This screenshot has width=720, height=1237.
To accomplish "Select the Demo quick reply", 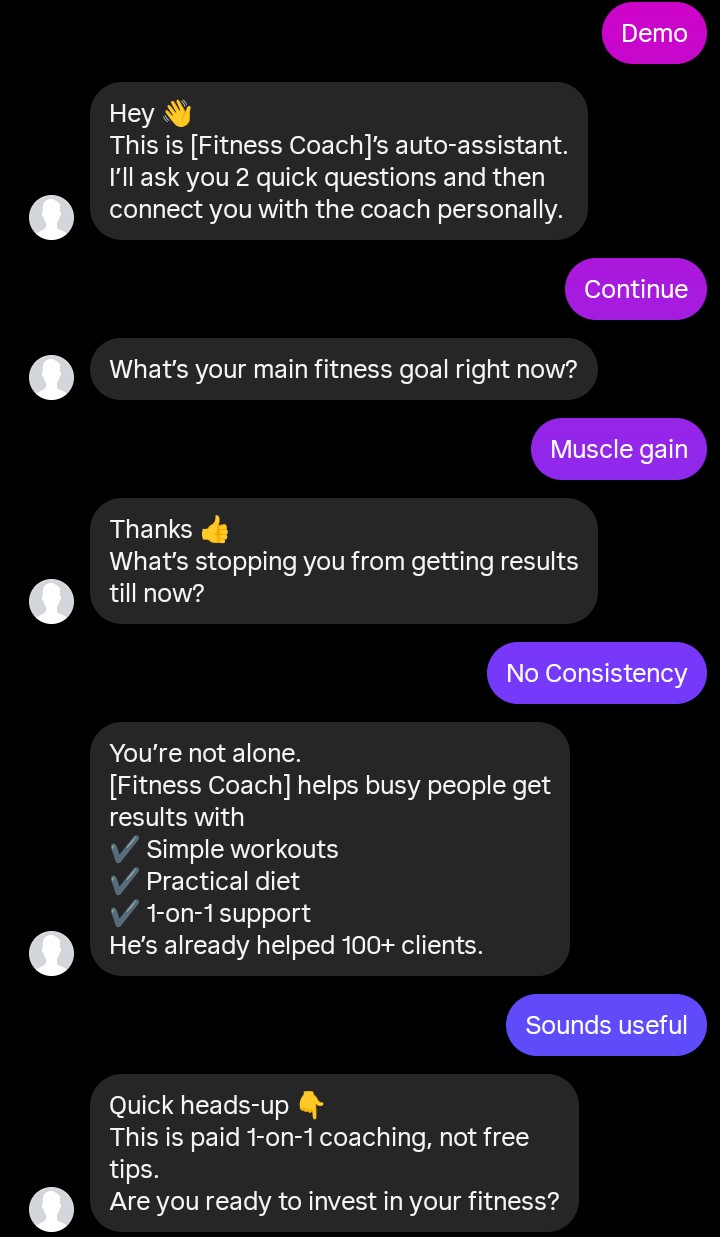I will (x=654, y=32).
